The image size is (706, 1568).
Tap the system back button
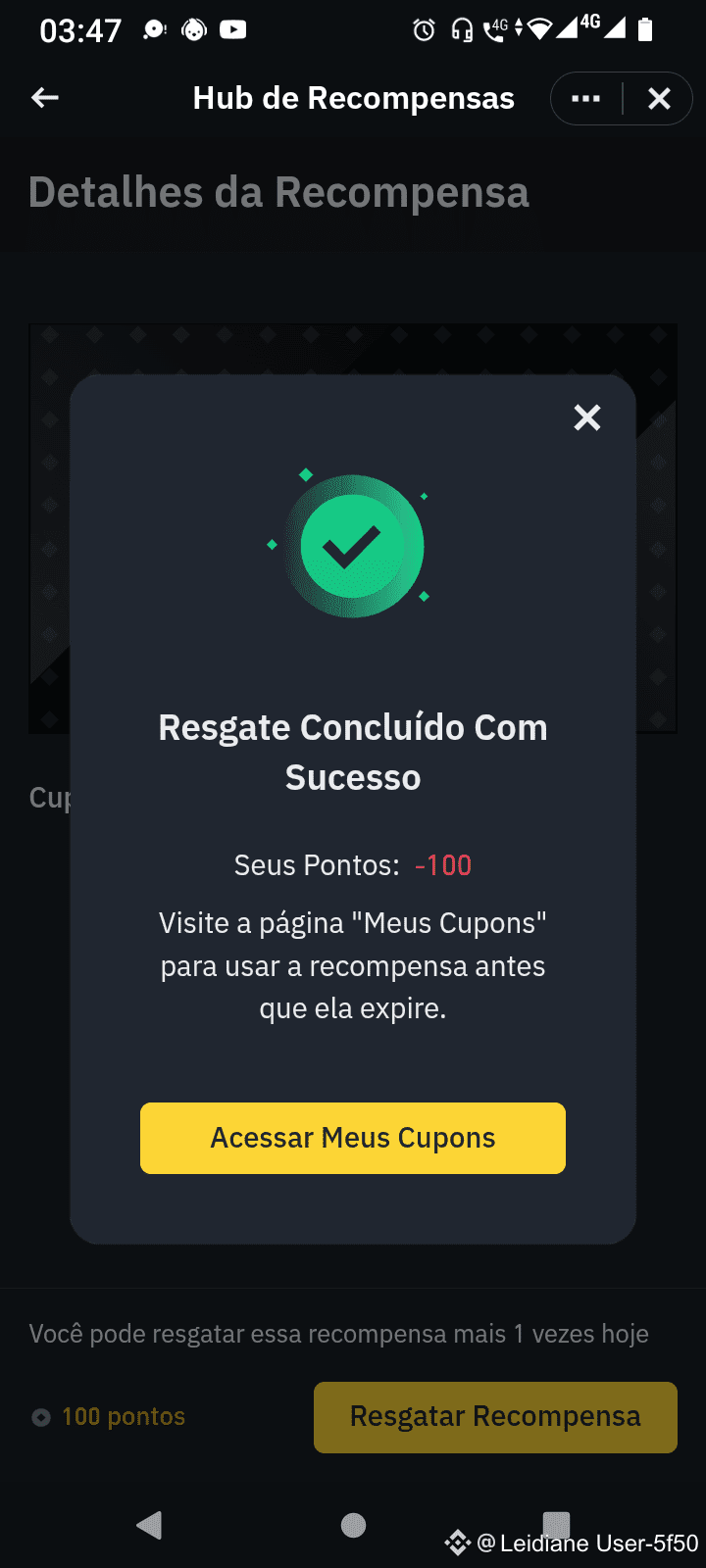click(149, 1525)
